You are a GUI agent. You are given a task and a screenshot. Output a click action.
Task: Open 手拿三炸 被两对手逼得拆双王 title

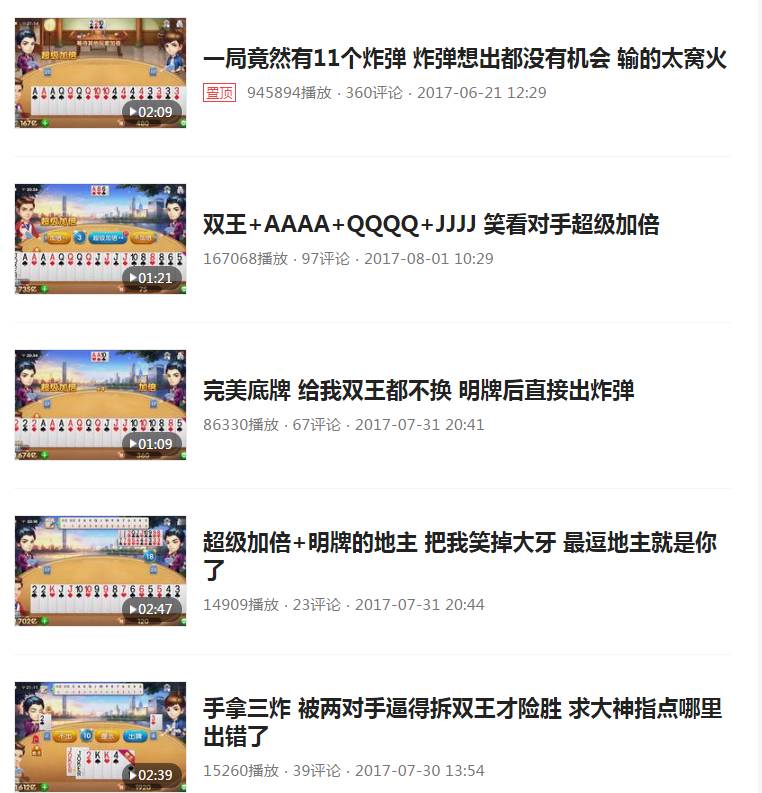click(x=461, y=711)
